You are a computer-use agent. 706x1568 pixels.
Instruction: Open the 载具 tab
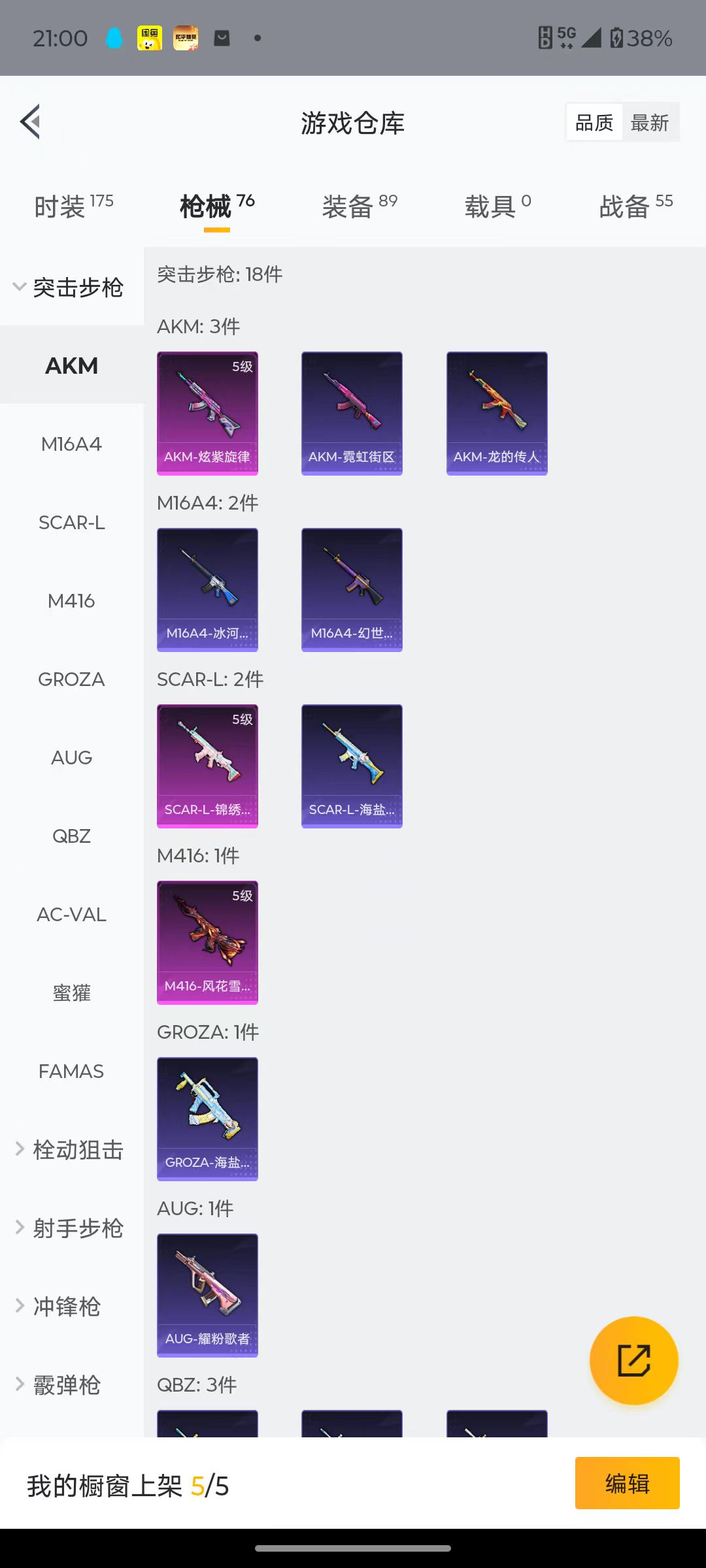tap(497, 206)
